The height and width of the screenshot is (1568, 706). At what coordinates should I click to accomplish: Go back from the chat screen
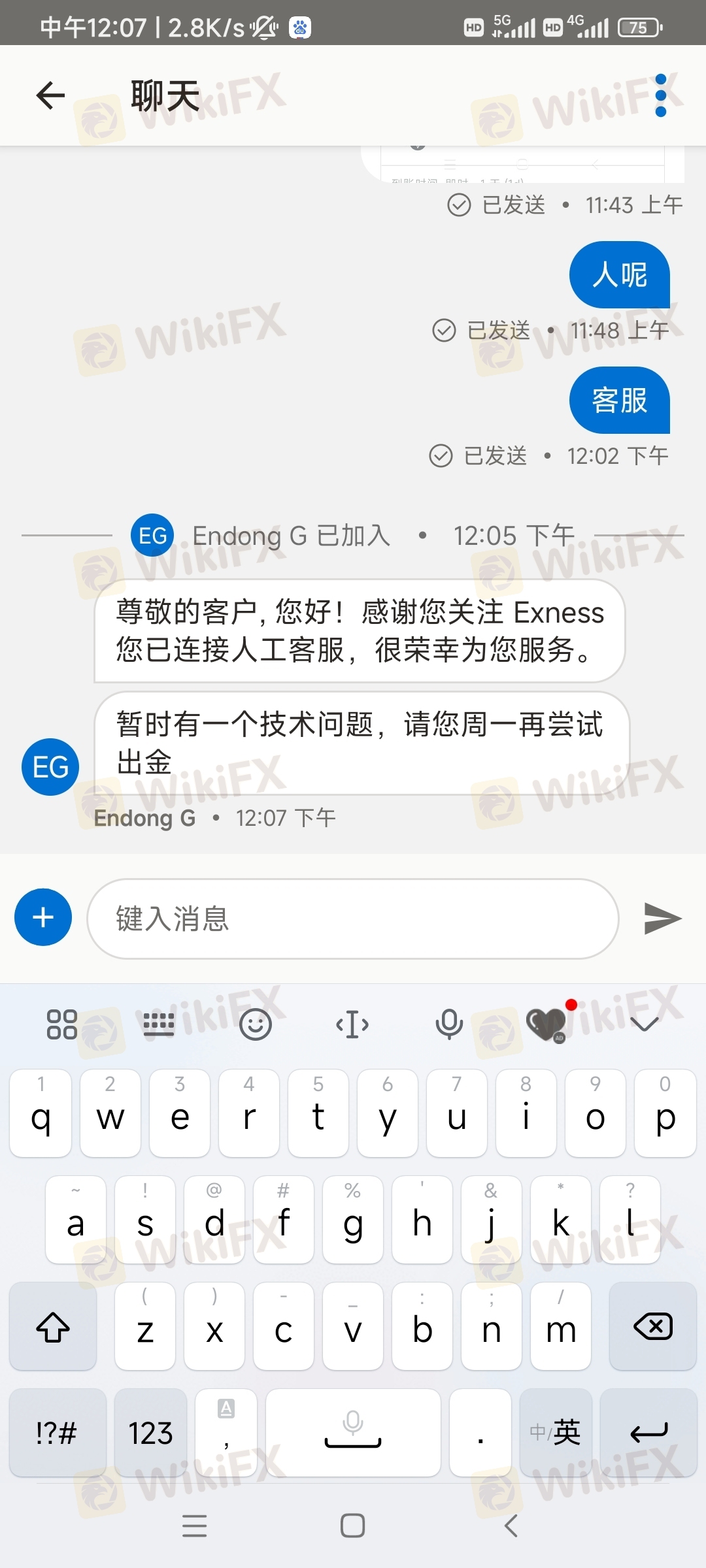(x=50, y=96)
